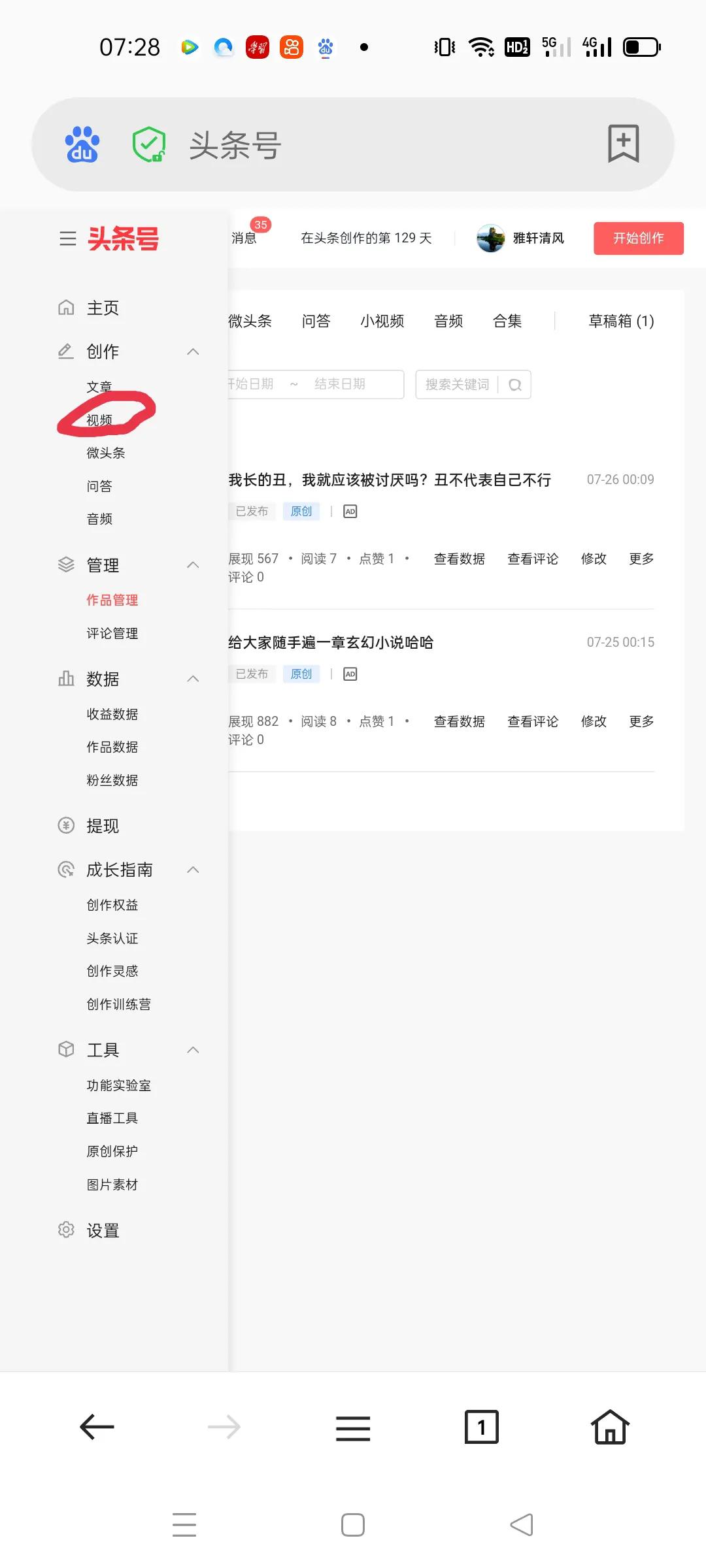This screenshot has width=706, height=1568.
Task: Tap the 搜索关键词 search field
Action: pos(458,384)
